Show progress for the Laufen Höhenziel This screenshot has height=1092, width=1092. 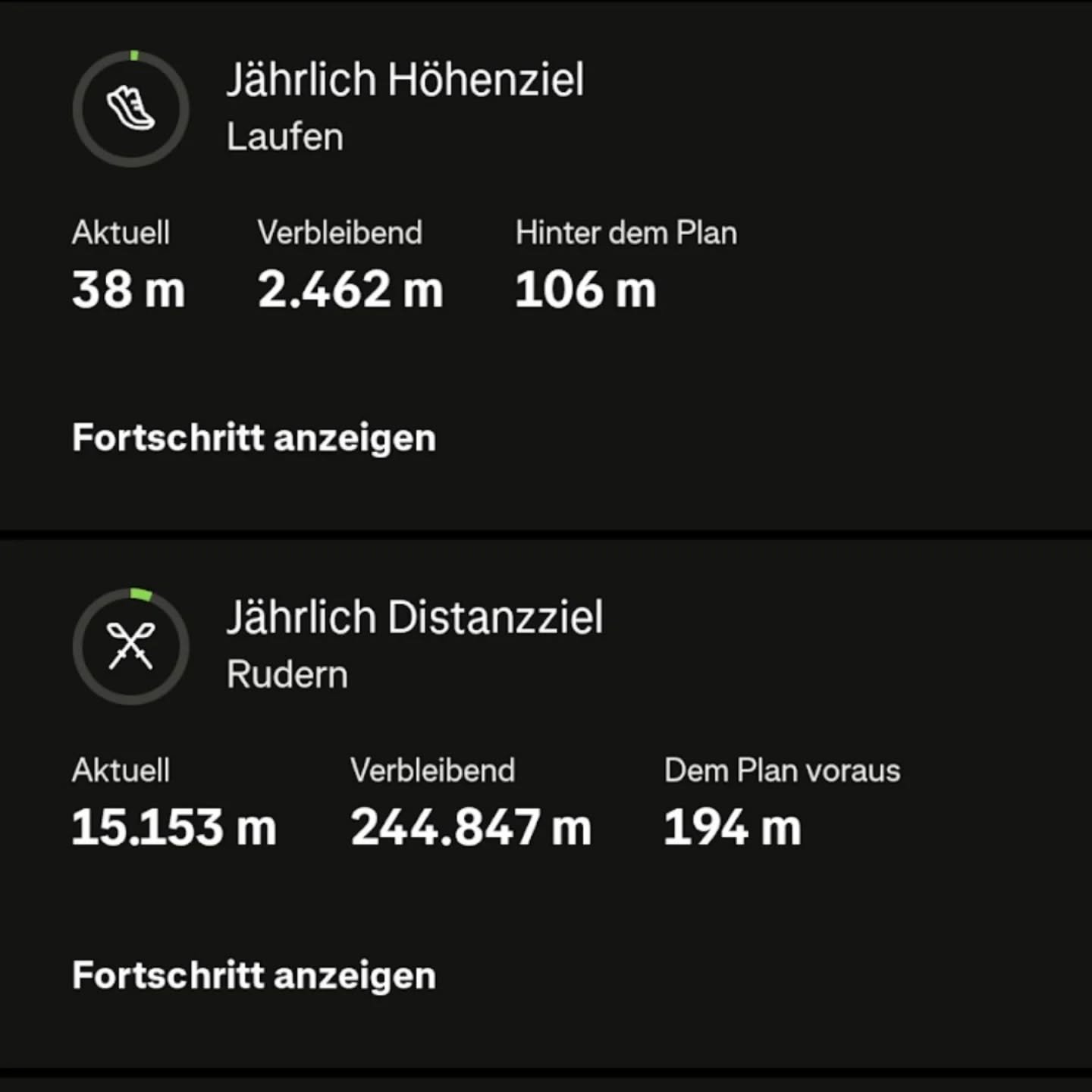tap(254, 438)
